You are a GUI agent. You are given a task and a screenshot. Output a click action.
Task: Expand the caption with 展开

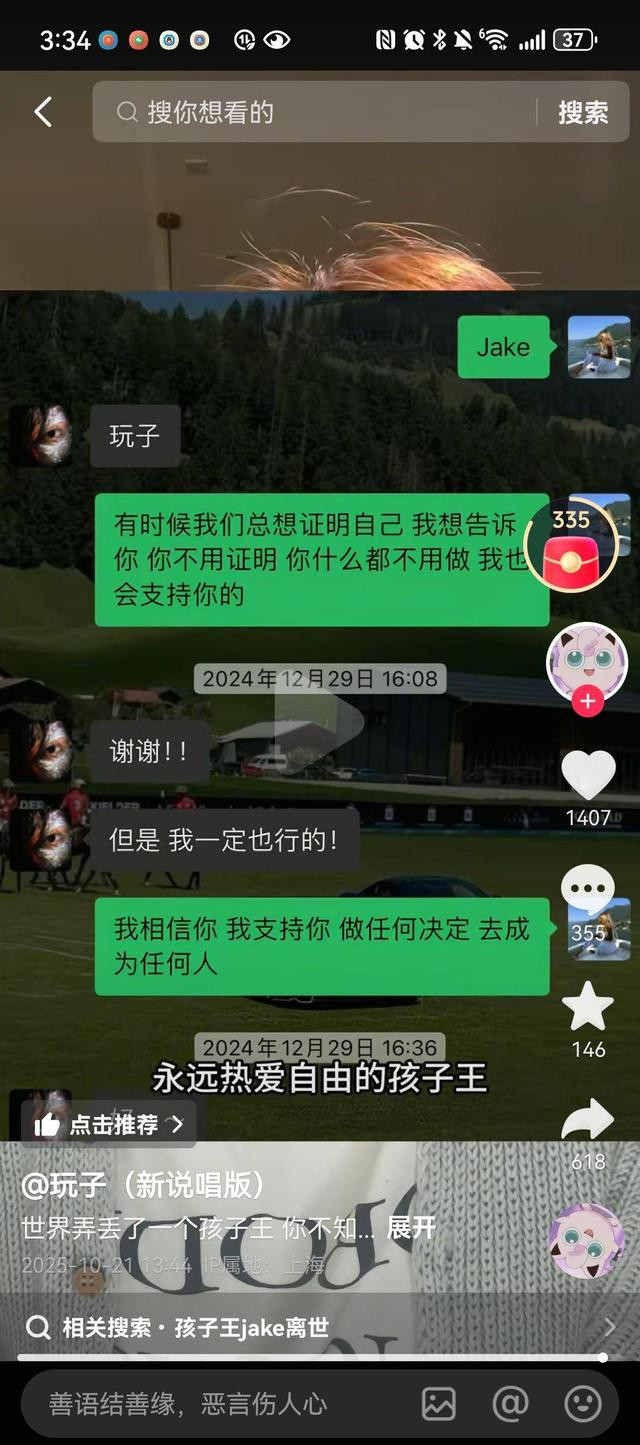[x=411, y=1228]
